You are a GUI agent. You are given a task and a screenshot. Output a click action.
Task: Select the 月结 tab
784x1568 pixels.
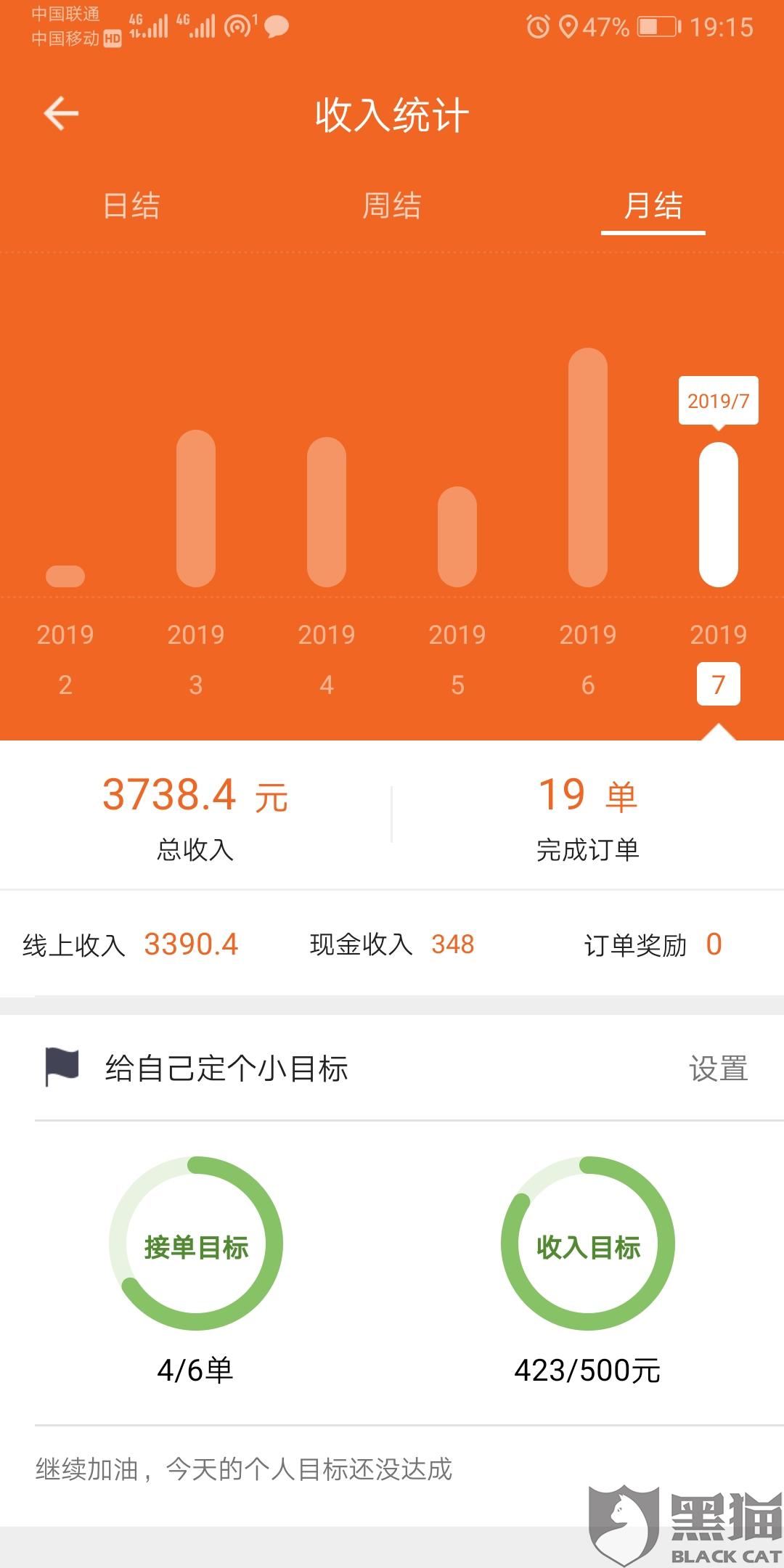[653, 205]
